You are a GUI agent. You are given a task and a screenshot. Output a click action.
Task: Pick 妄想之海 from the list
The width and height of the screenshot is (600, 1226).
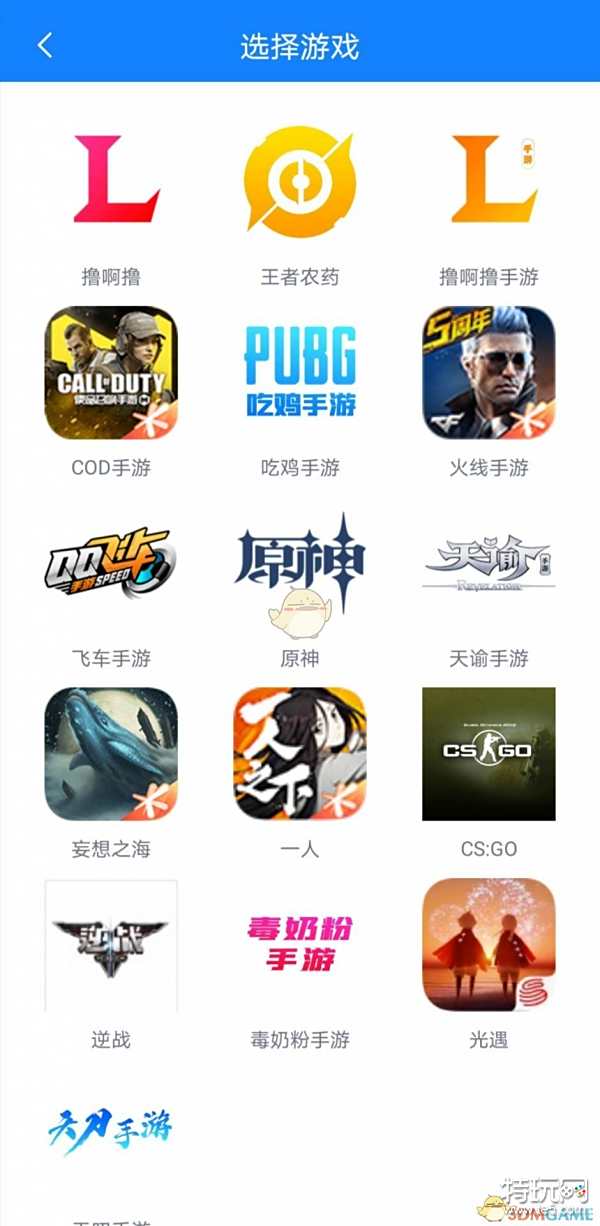(x=111, y=754)
